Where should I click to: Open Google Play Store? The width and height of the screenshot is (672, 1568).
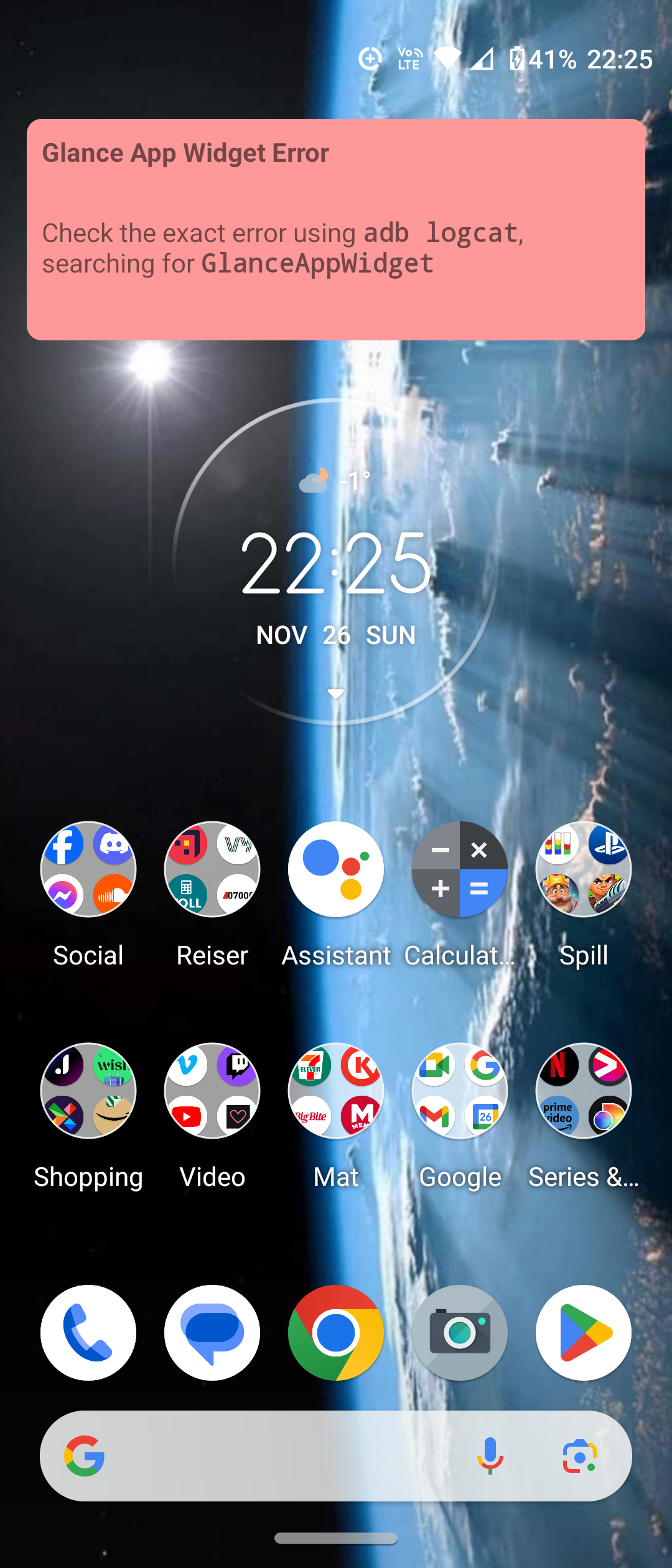[584, 1333]
